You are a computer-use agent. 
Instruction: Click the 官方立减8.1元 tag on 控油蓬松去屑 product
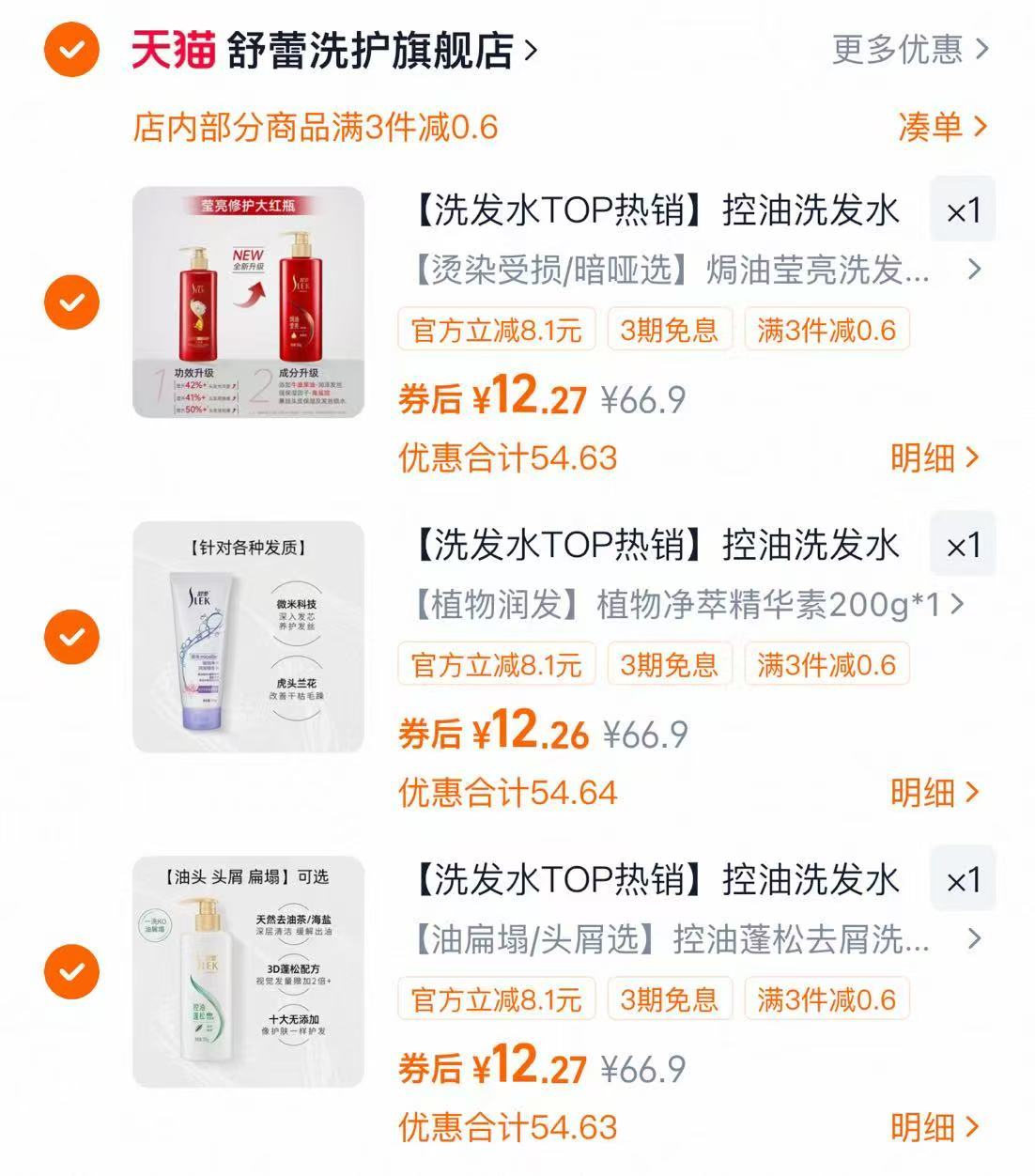[495, 998]
